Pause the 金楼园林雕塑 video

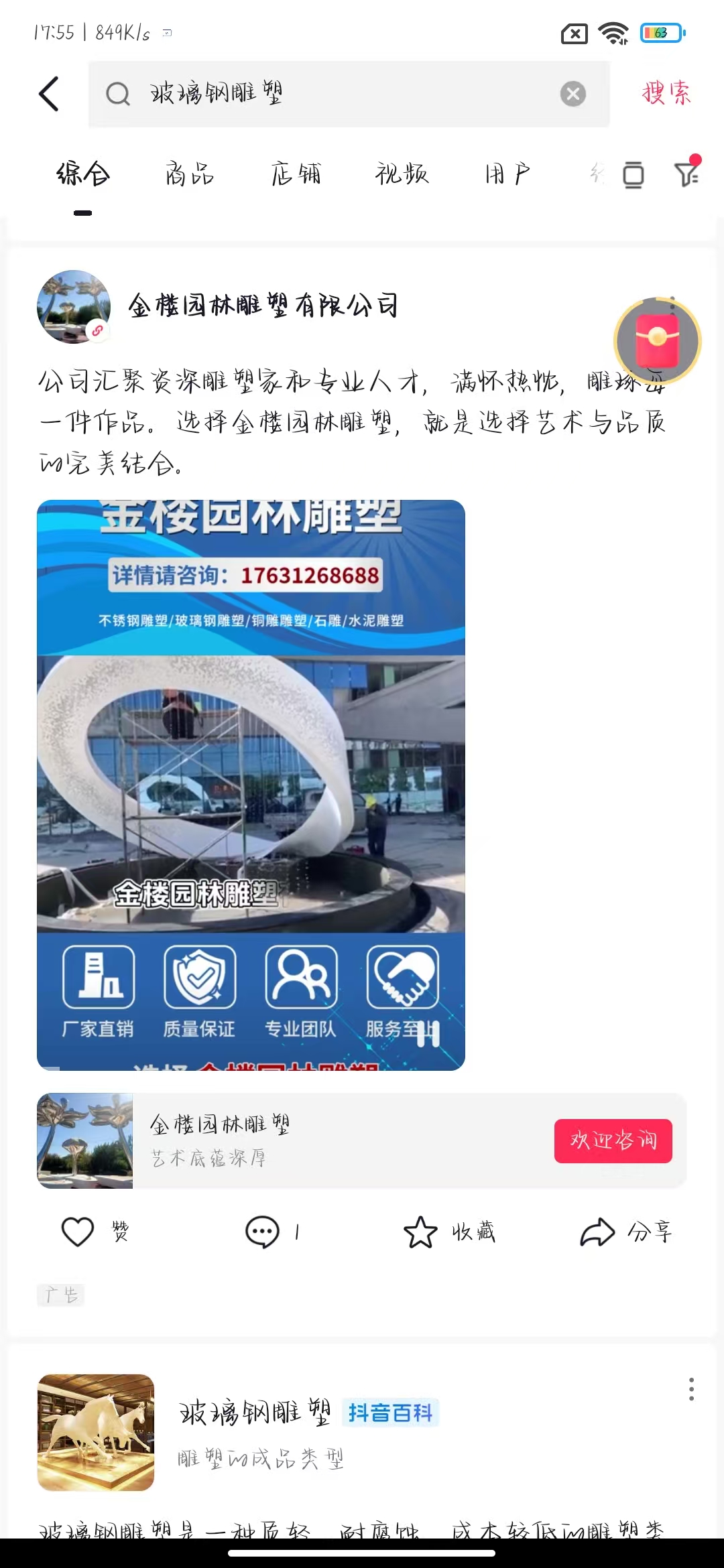[x=428, y=1034]
